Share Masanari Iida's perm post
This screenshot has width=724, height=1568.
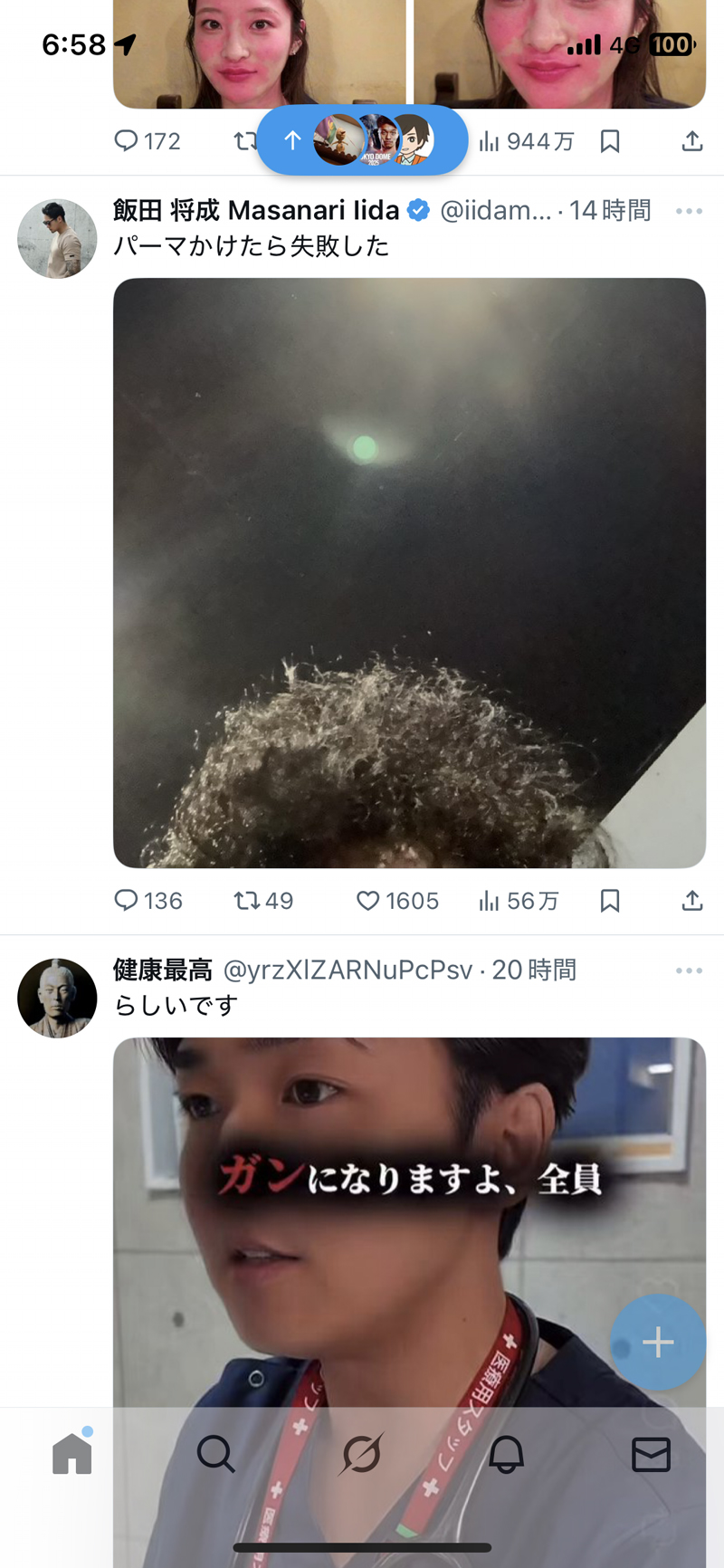(x=691, y=901)
